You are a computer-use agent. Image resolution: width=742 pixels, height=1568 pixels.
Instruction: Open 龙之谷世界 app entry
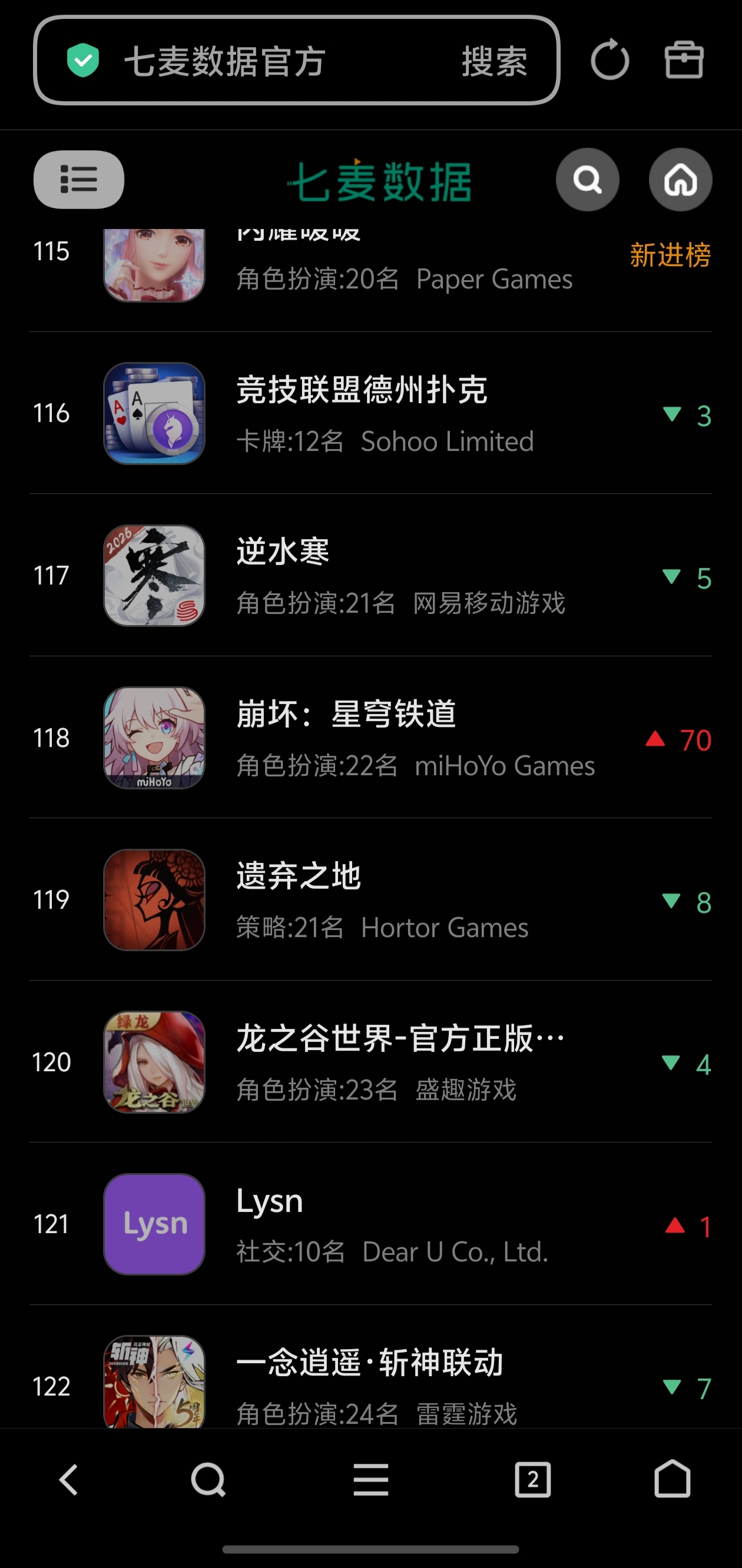tap(400, 1038)
